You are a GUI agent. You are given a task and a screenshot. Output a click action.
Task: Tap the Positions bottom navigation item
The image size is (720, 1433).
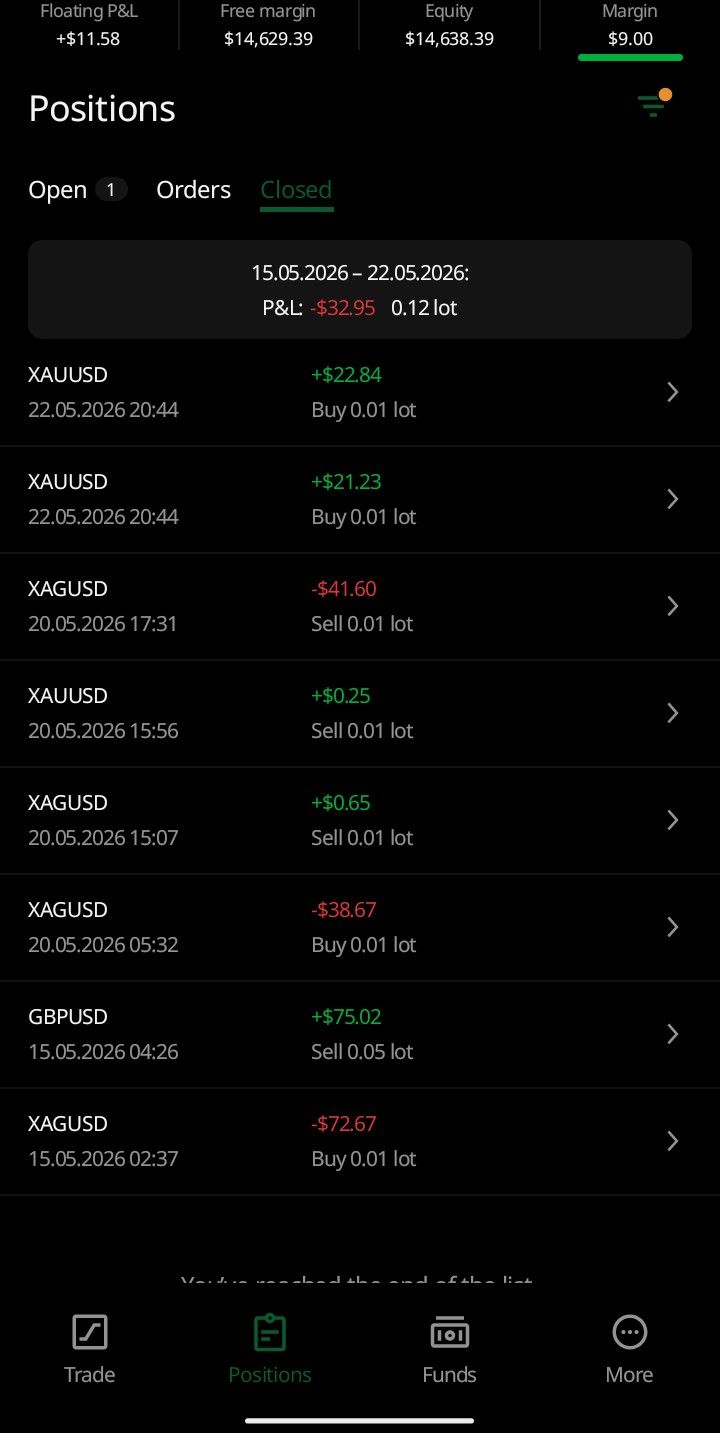(270, 1349)
